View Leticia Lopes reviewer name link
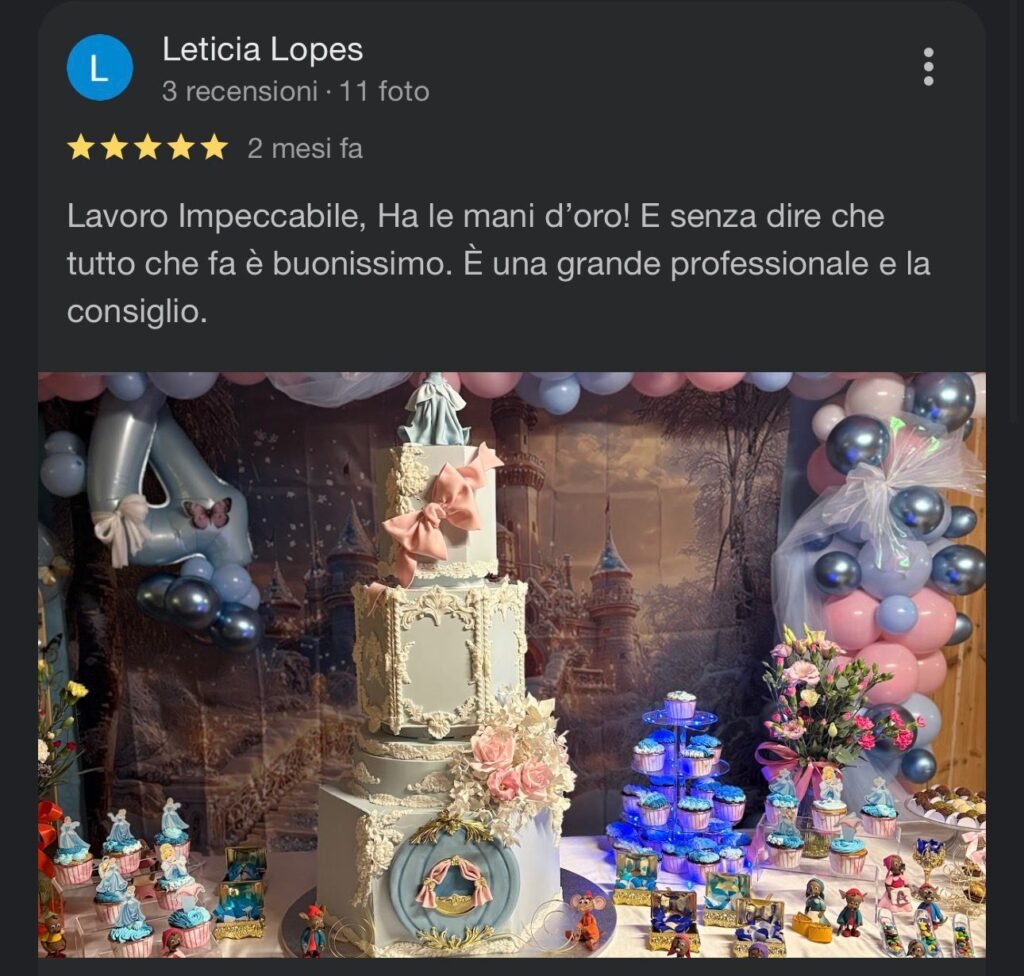The image size is (1024, 976). 262,49
